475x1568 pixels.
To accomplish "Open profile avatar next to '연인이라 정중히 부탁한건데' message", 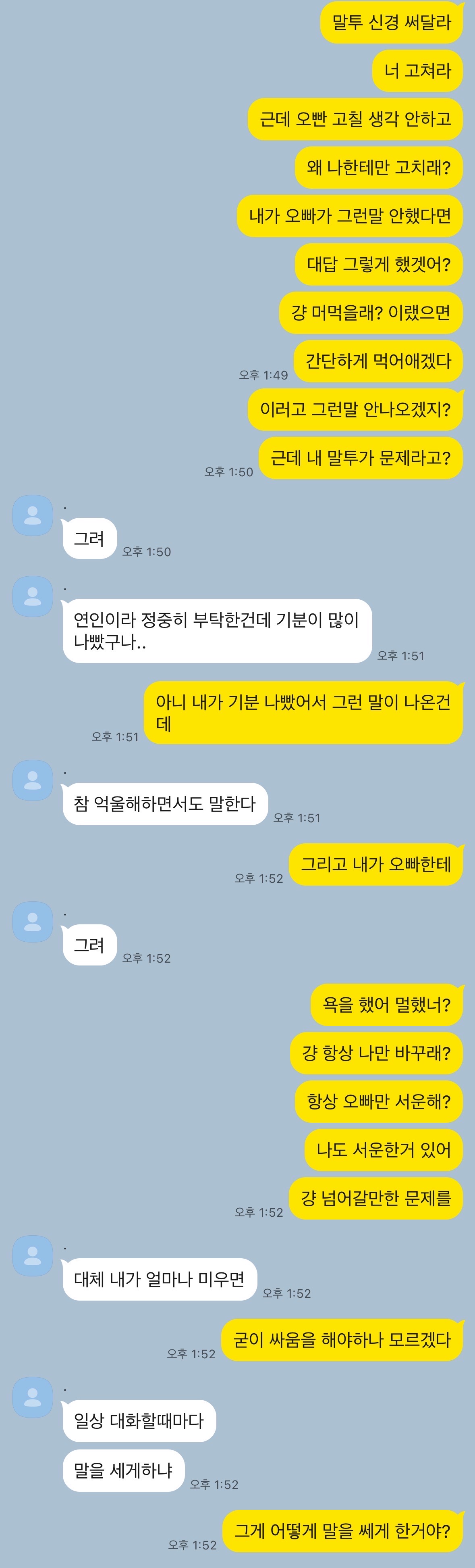I will coord(33,596).
